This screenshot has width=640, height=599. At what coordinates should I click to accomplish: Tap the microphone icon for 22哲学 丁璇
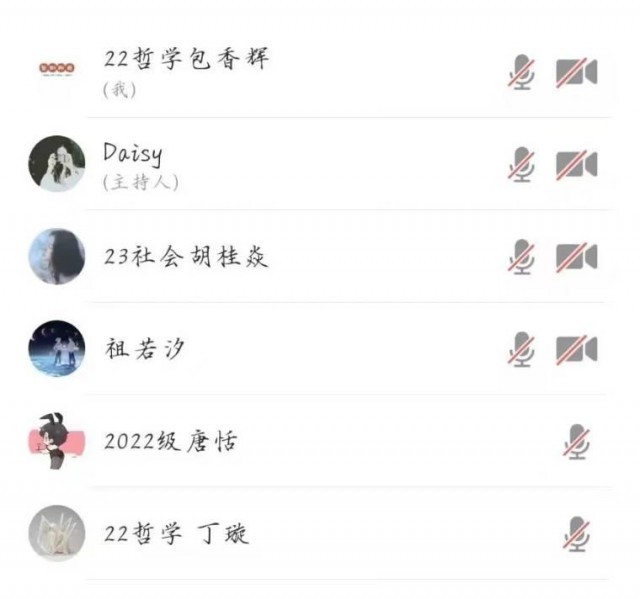pyautogui.click(x=576, y=533)
